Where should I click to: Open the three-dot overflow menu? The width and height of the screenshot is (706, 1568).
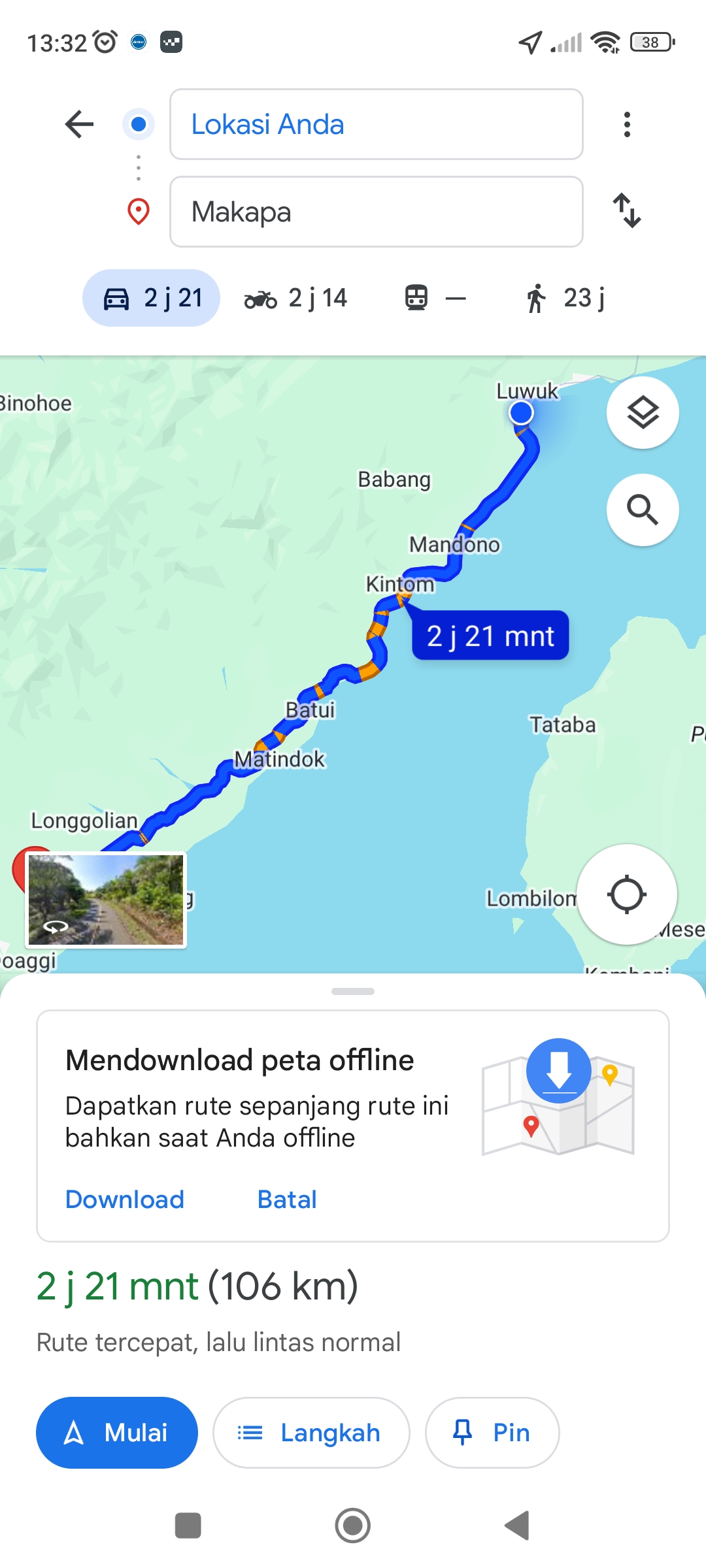(x=627, y=124)
